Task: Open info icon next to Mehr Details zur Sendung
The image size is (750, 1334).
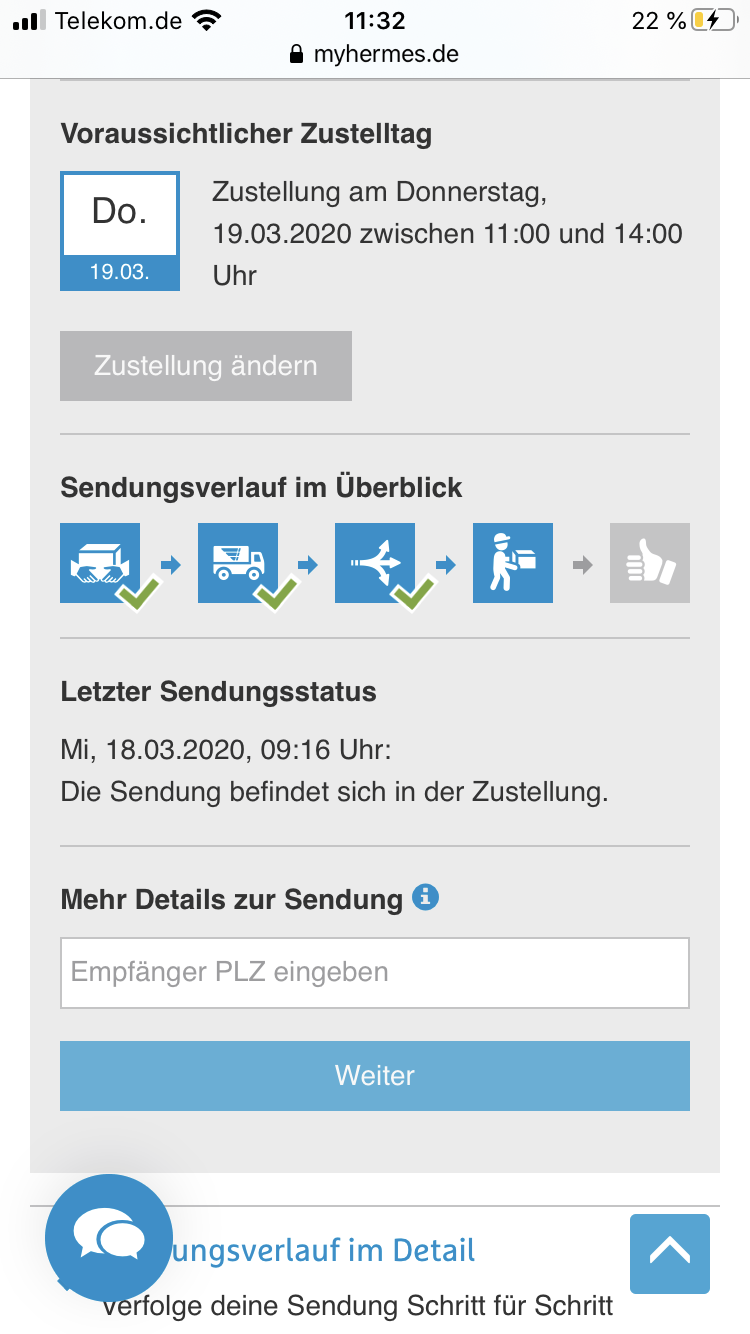Action: coord(426,897)
